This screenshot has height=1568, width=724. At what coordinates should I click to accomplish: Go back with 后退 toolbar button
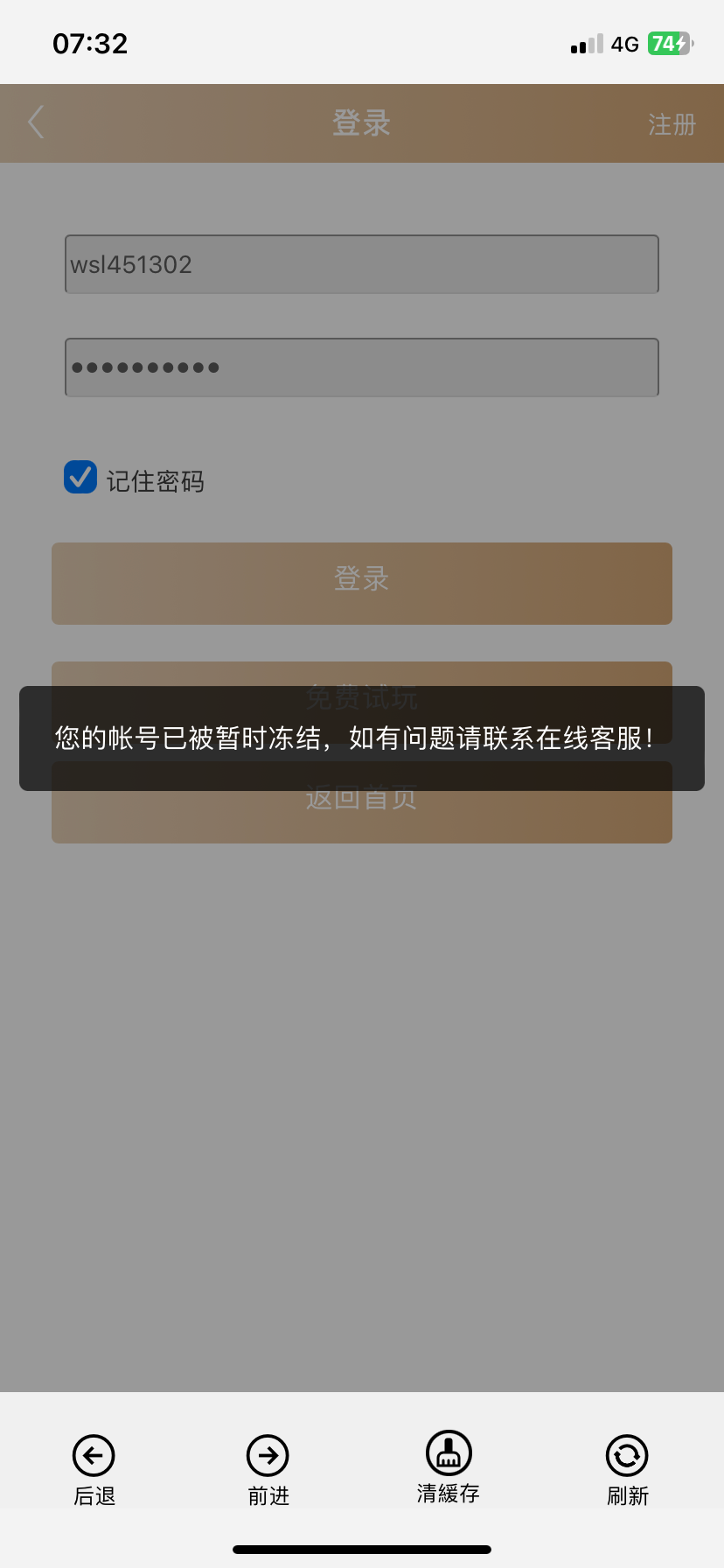pos(94,1470)
